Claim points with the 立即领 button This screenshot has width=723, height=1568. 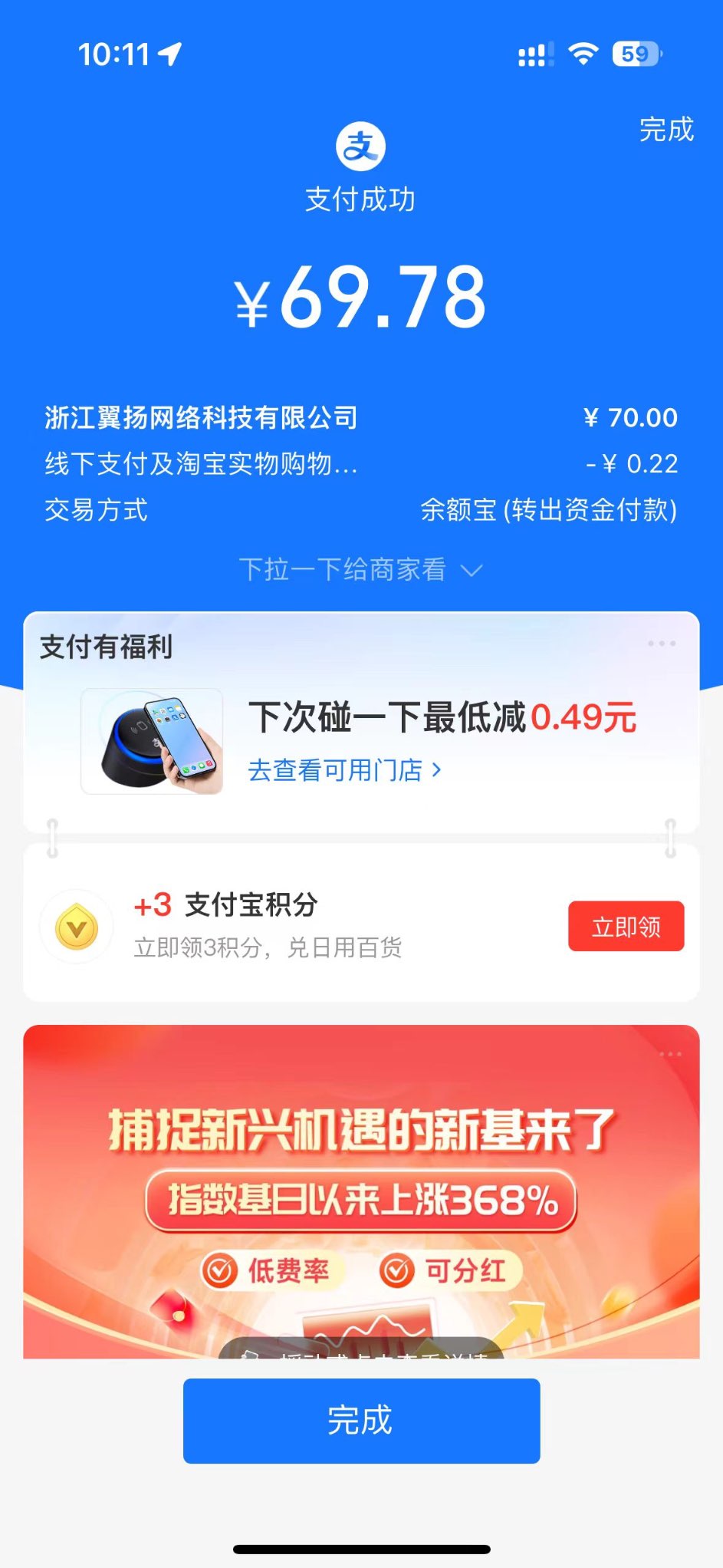tap(626, 927)
